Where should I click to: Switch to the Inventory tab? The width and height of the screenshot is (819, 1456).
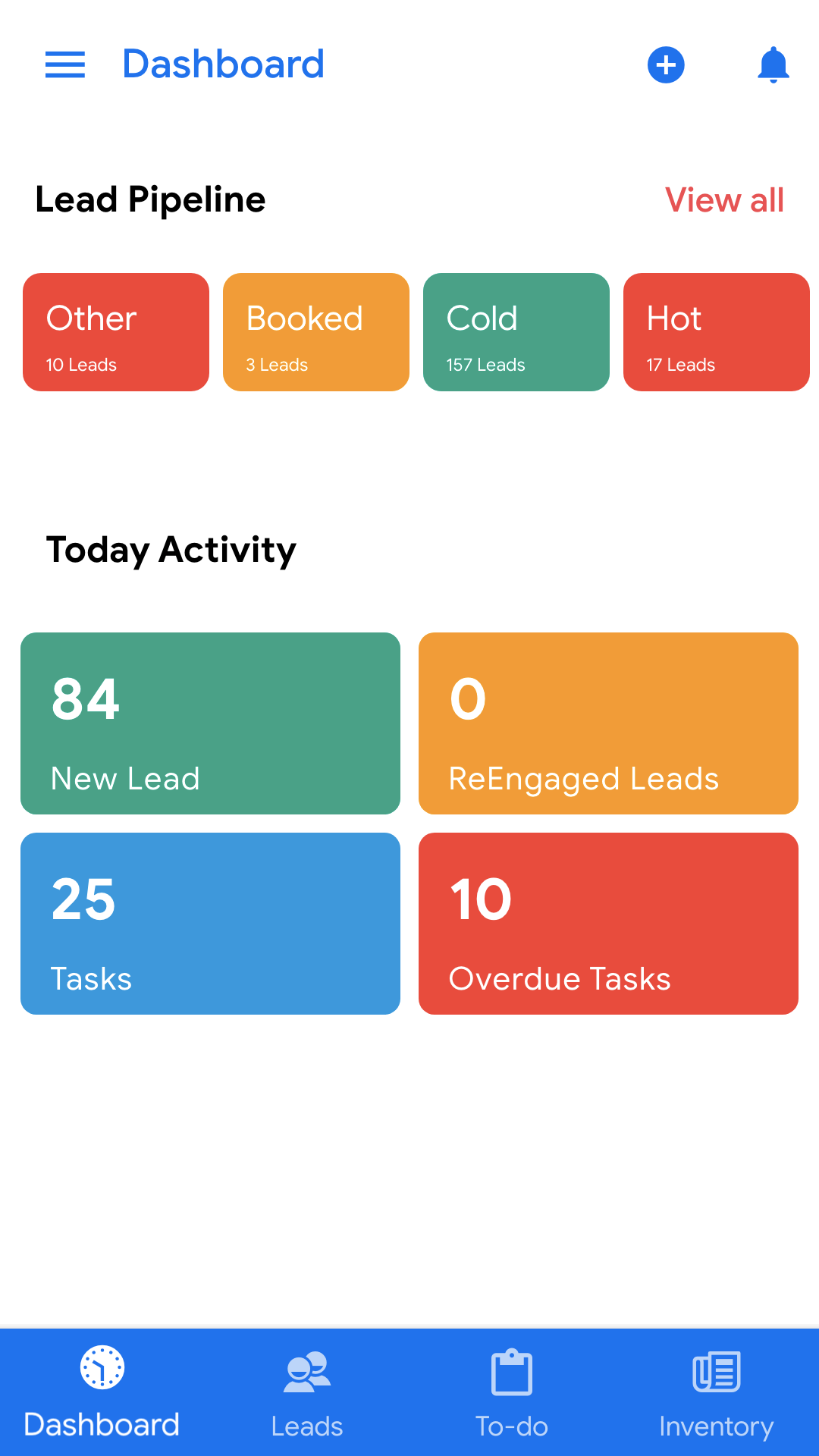click(717, 1394)
